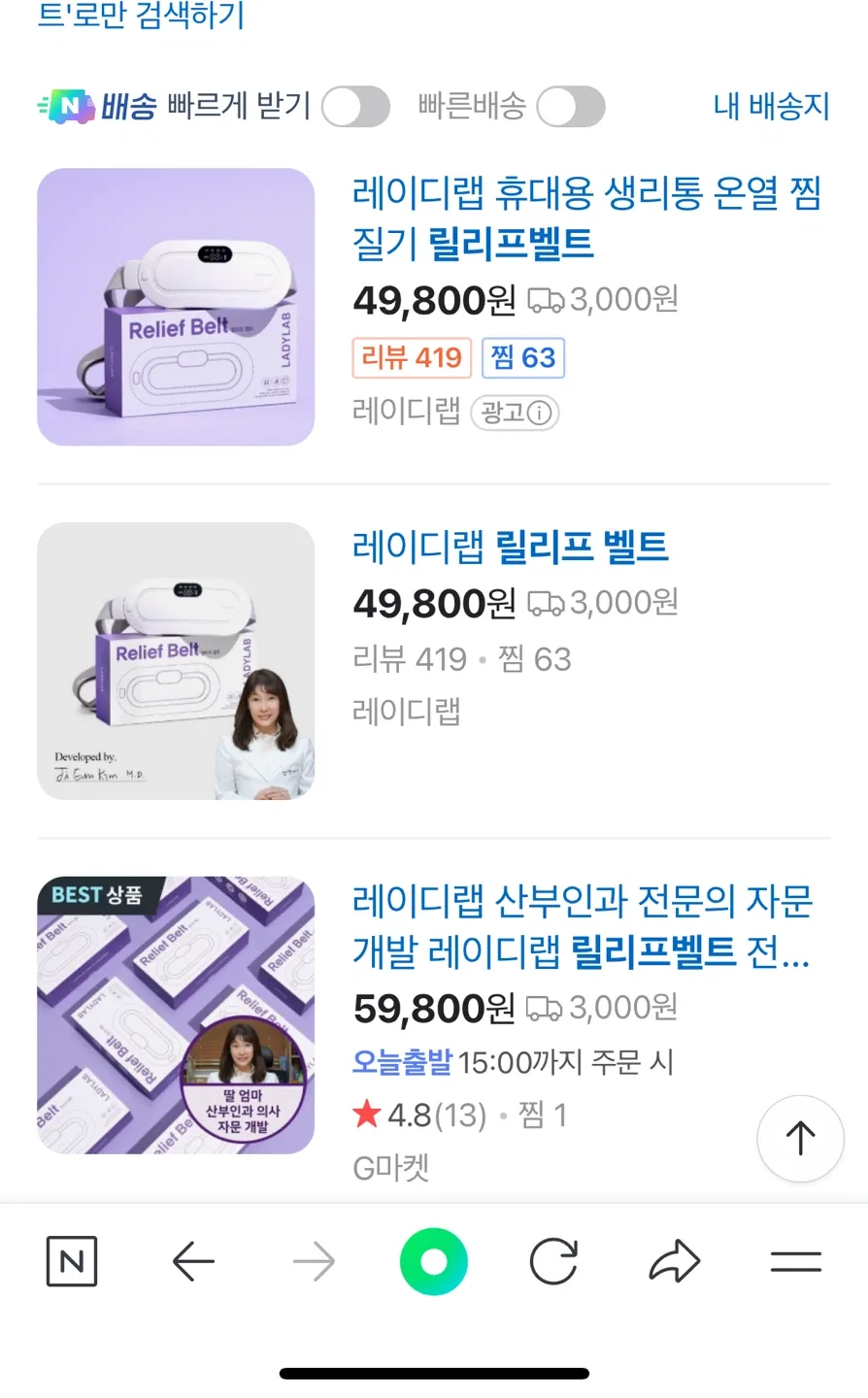Open the 휴대용 생리통 온열 찜질기 릴리프벨트 listing
Viewport: 868px width, 1398px height.
[586, 217]
